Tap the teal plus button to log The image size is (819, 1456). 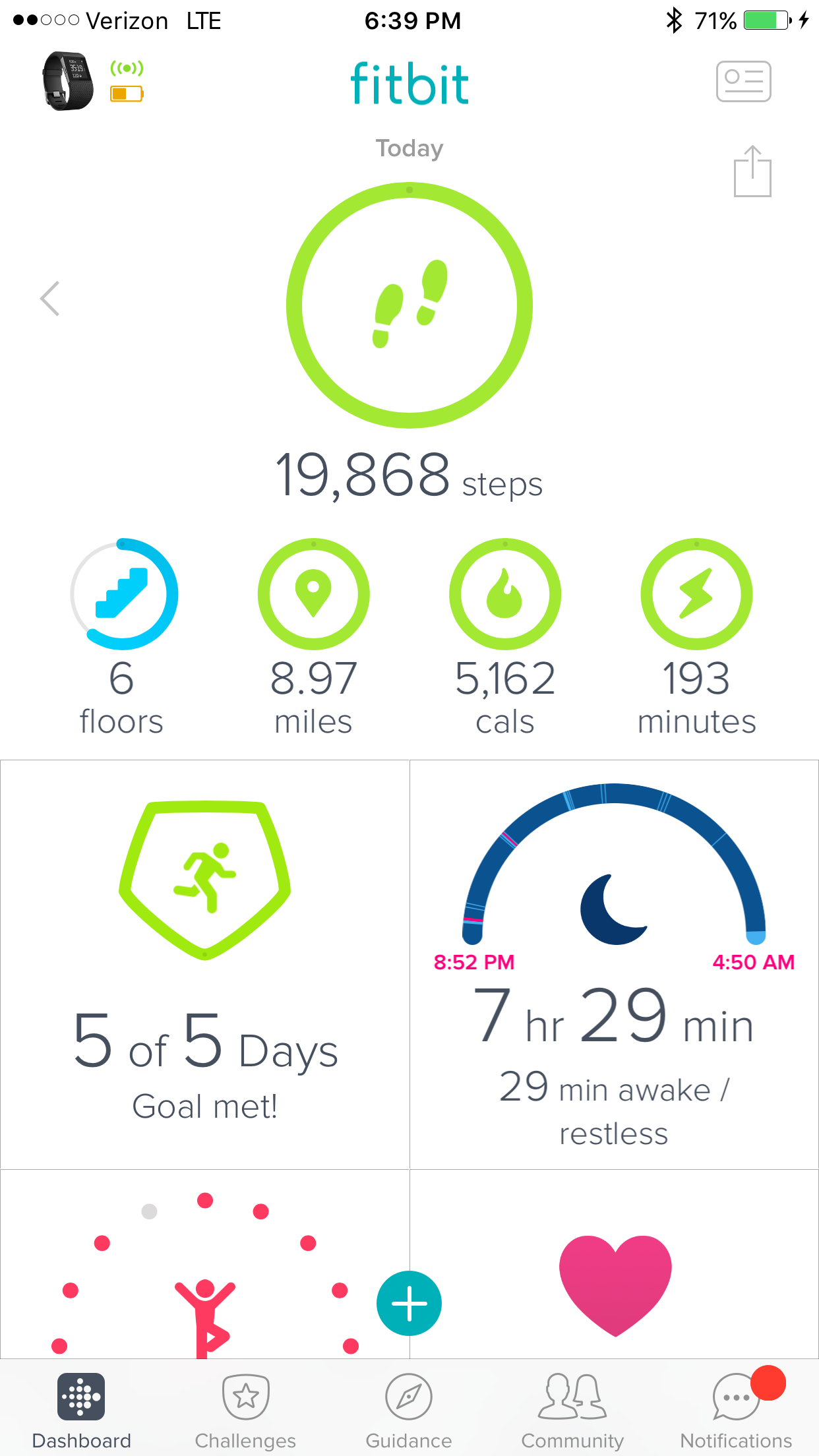[x=409, y=1303]
